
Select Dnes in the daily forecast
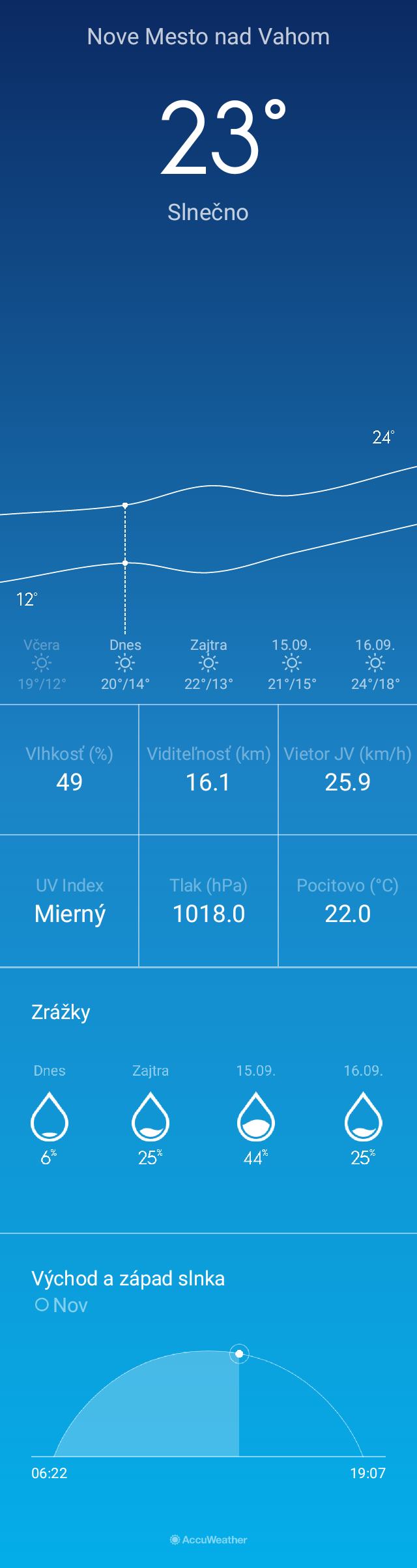pos(125,664)
